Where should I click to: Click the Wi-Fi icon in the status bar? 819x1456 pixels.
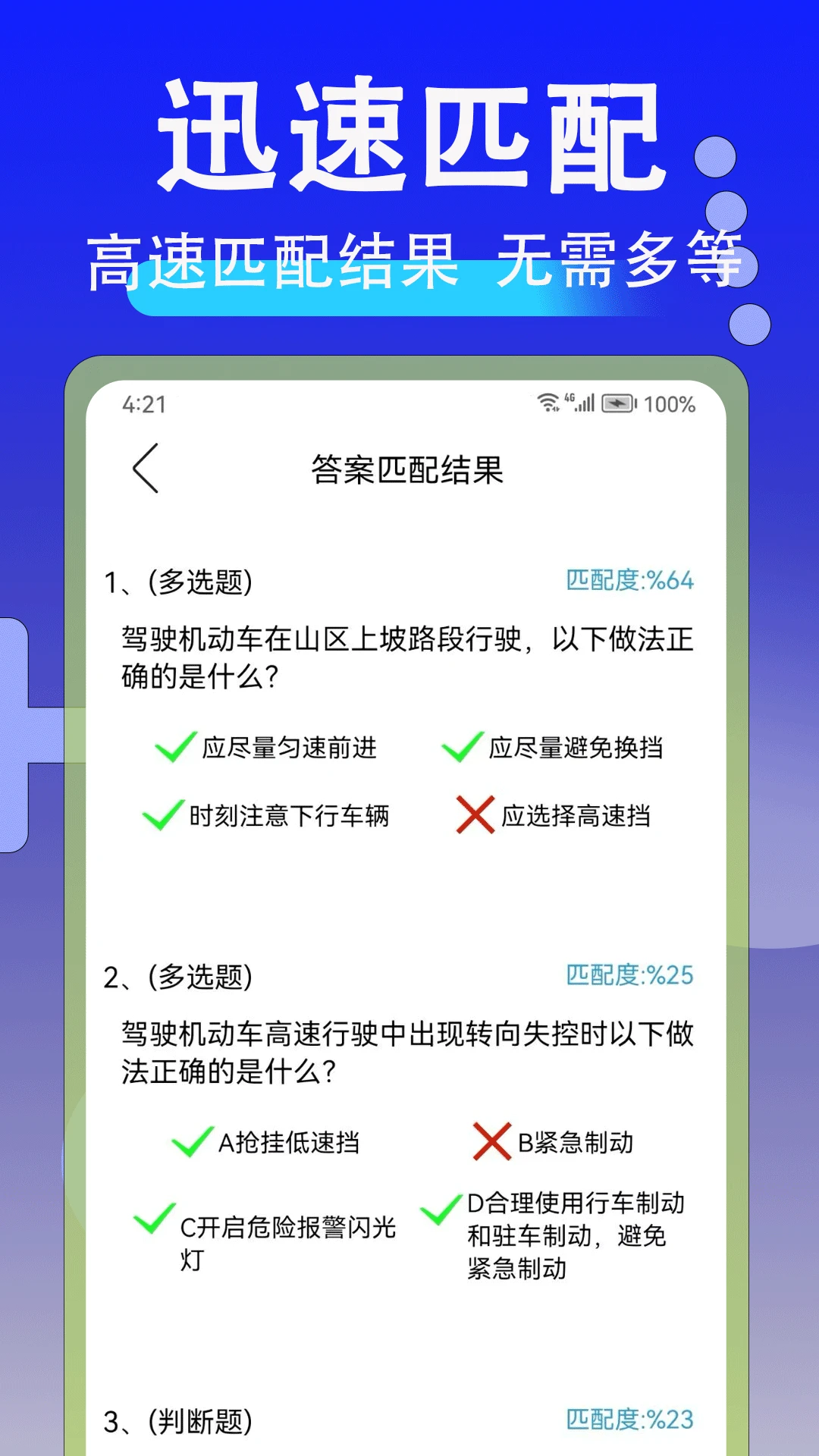pos(548,403)
